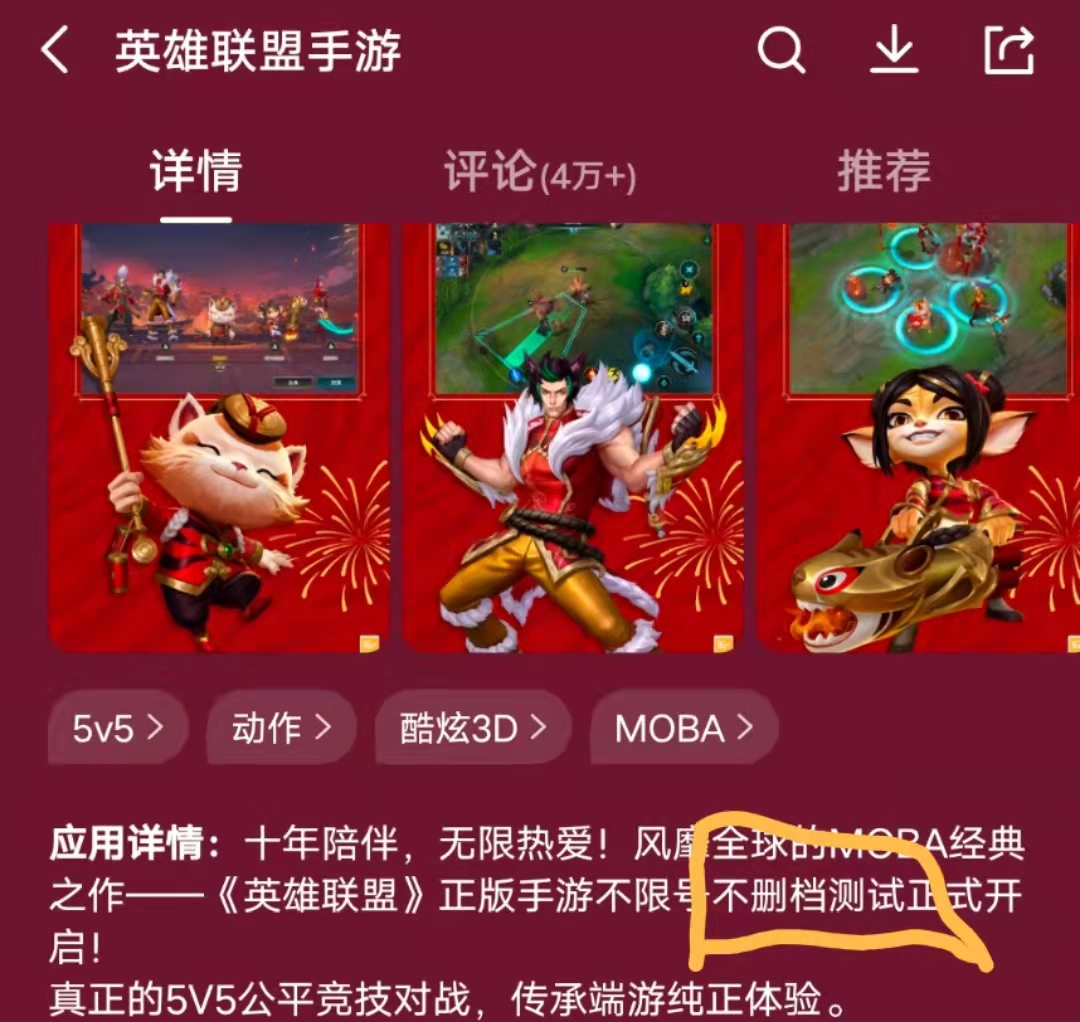Open the search icon
1080x1022 pixels.
(781, 50)
